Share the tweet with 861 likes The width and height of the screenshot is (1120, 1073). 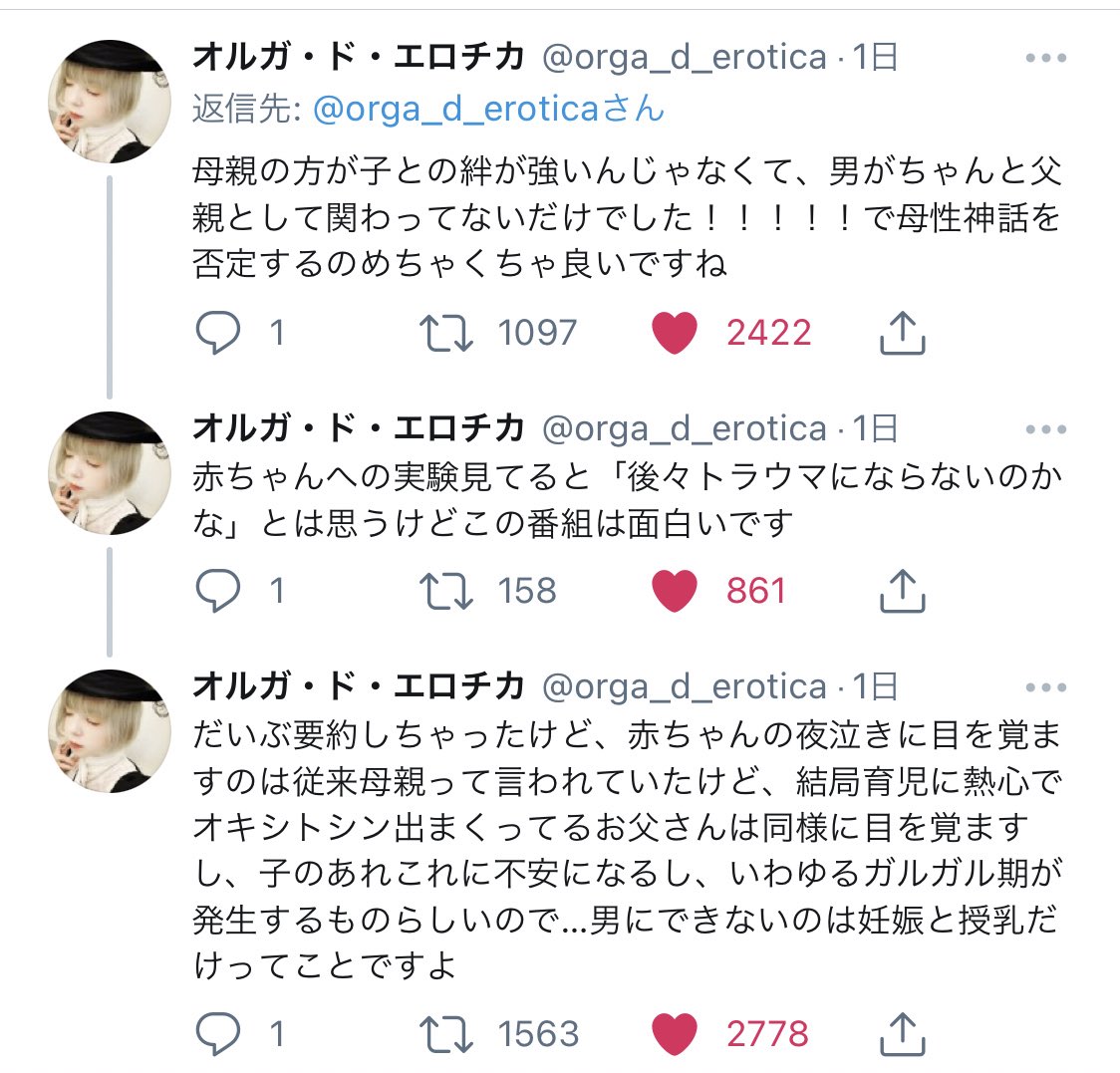pyautogui.click(x=903, y=592)
